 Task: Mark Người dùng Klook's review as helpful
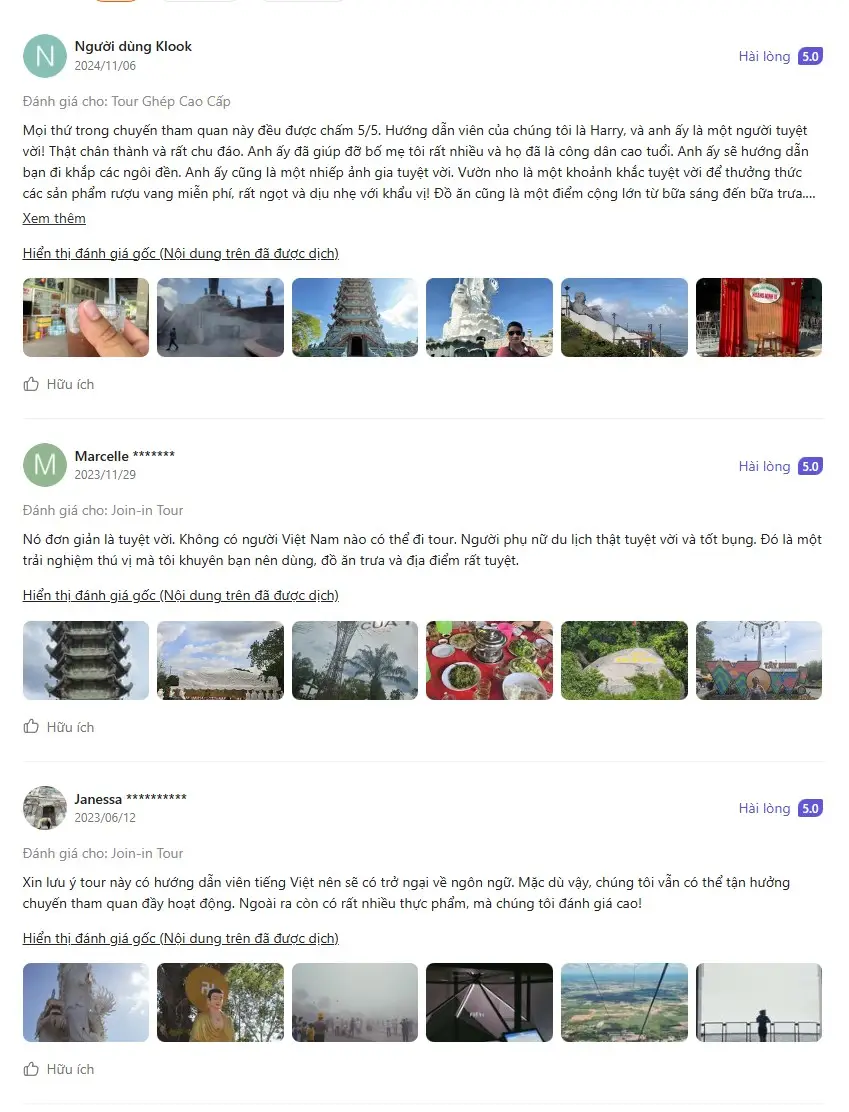point(59,384)
